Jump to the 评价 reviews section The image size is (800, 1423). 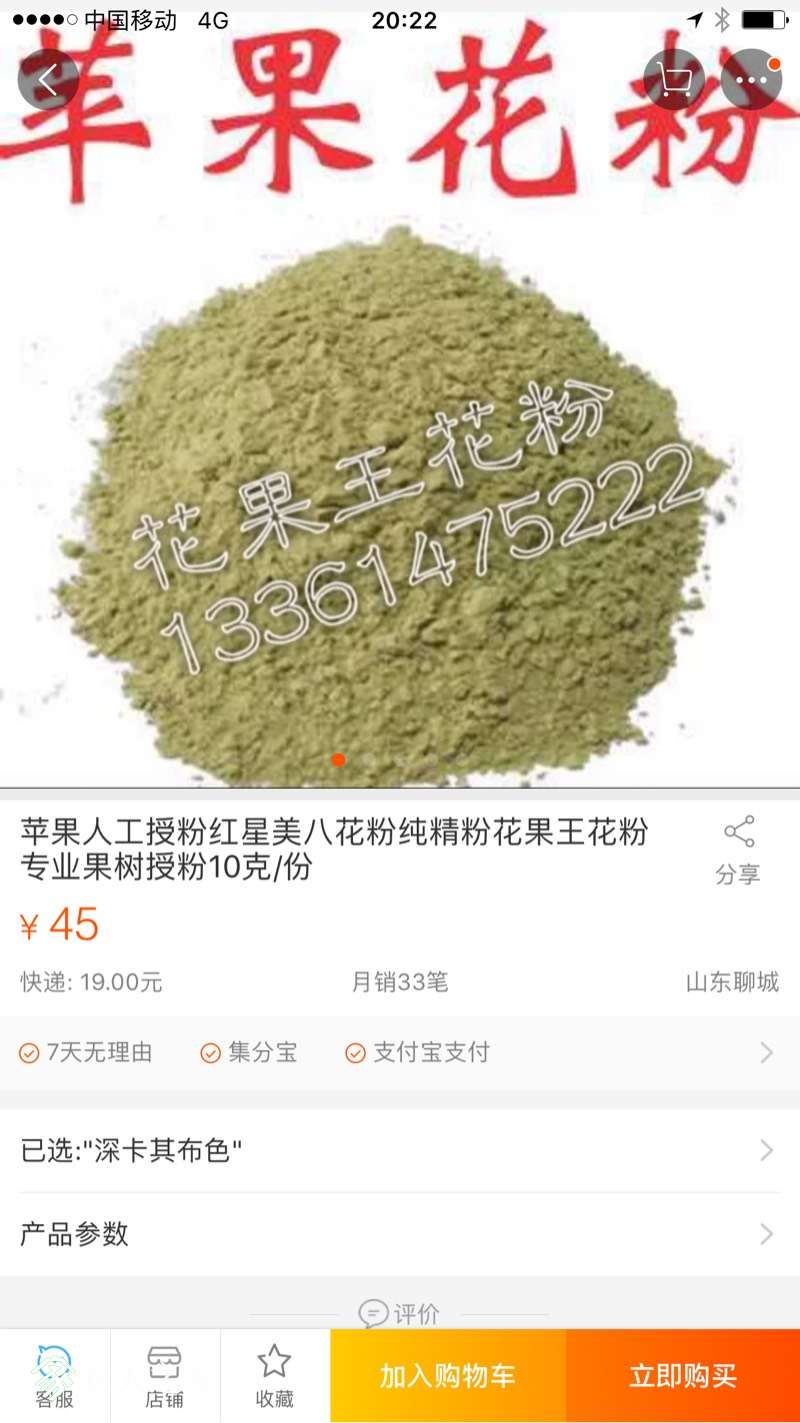tap(400, 1313)
